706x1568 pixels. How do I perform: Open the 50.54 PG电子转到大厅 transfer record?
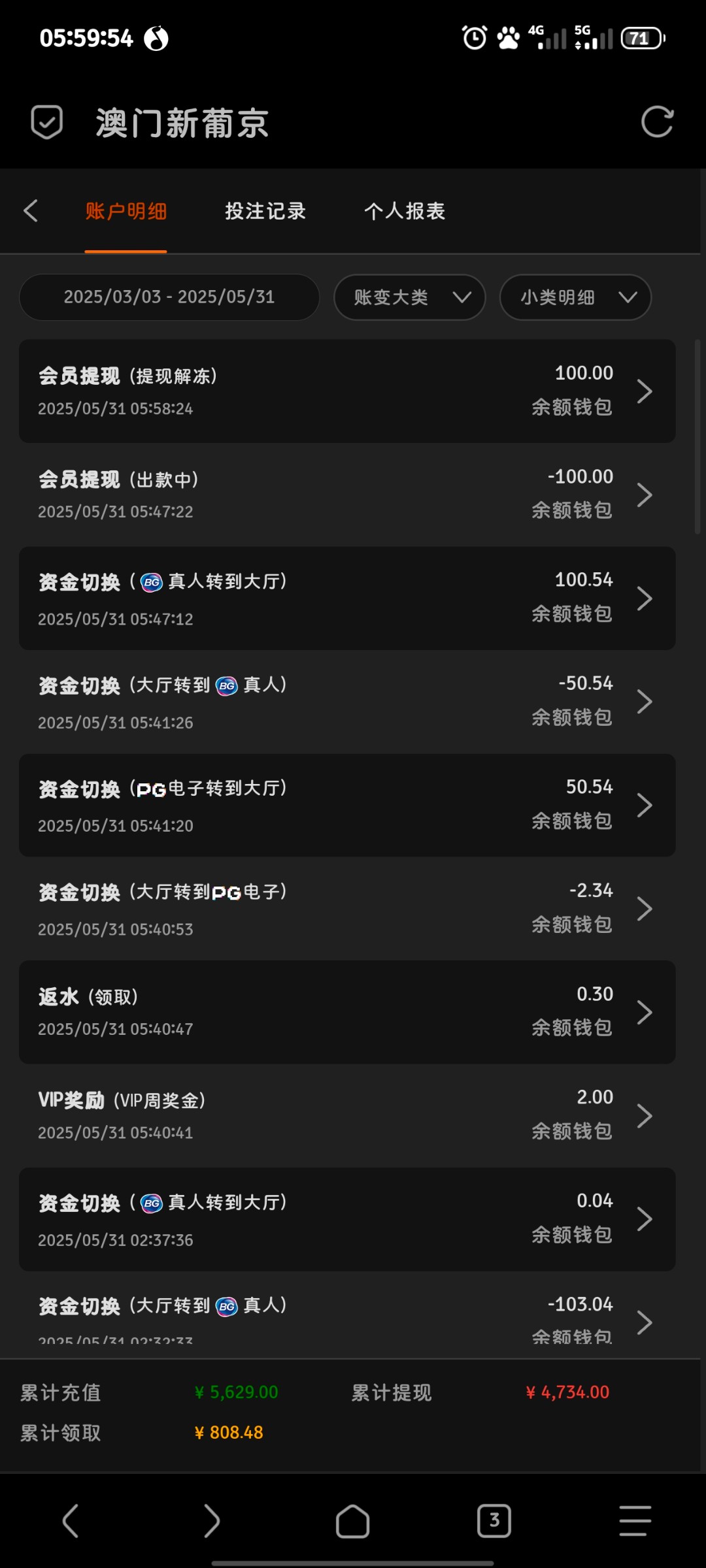[347, 806]
